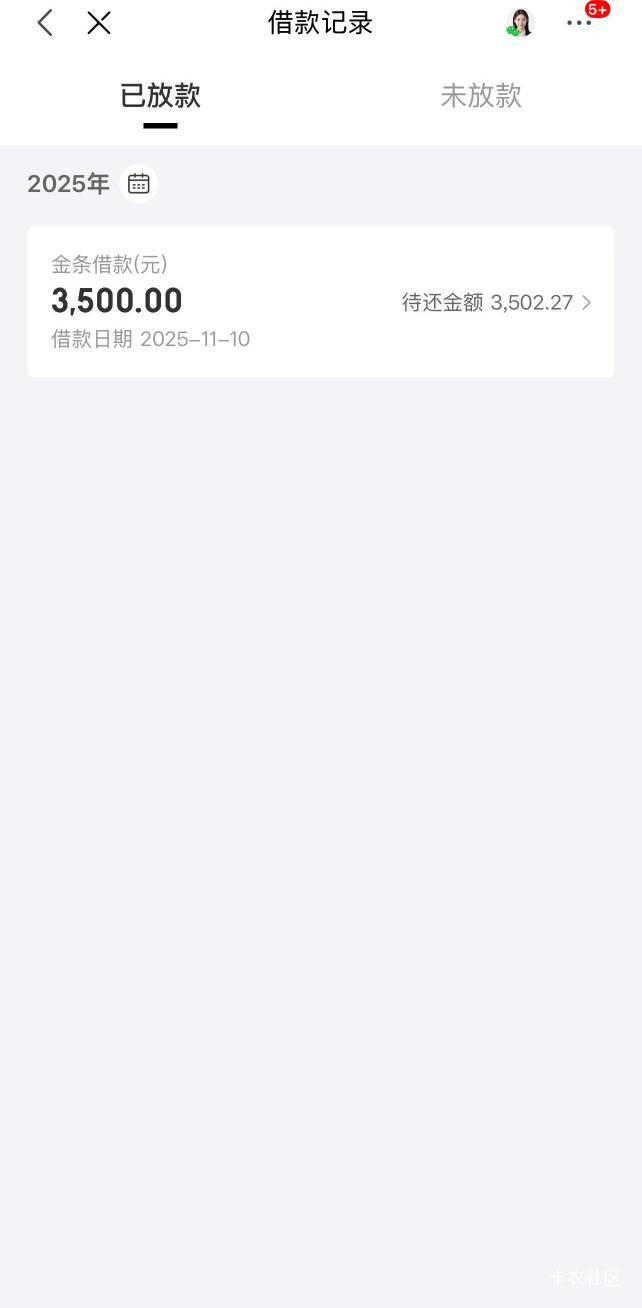Open the 金条借款 3,500.00 loan record
The width and height of the screenshot is (642, 1308).
pos(321,302)
